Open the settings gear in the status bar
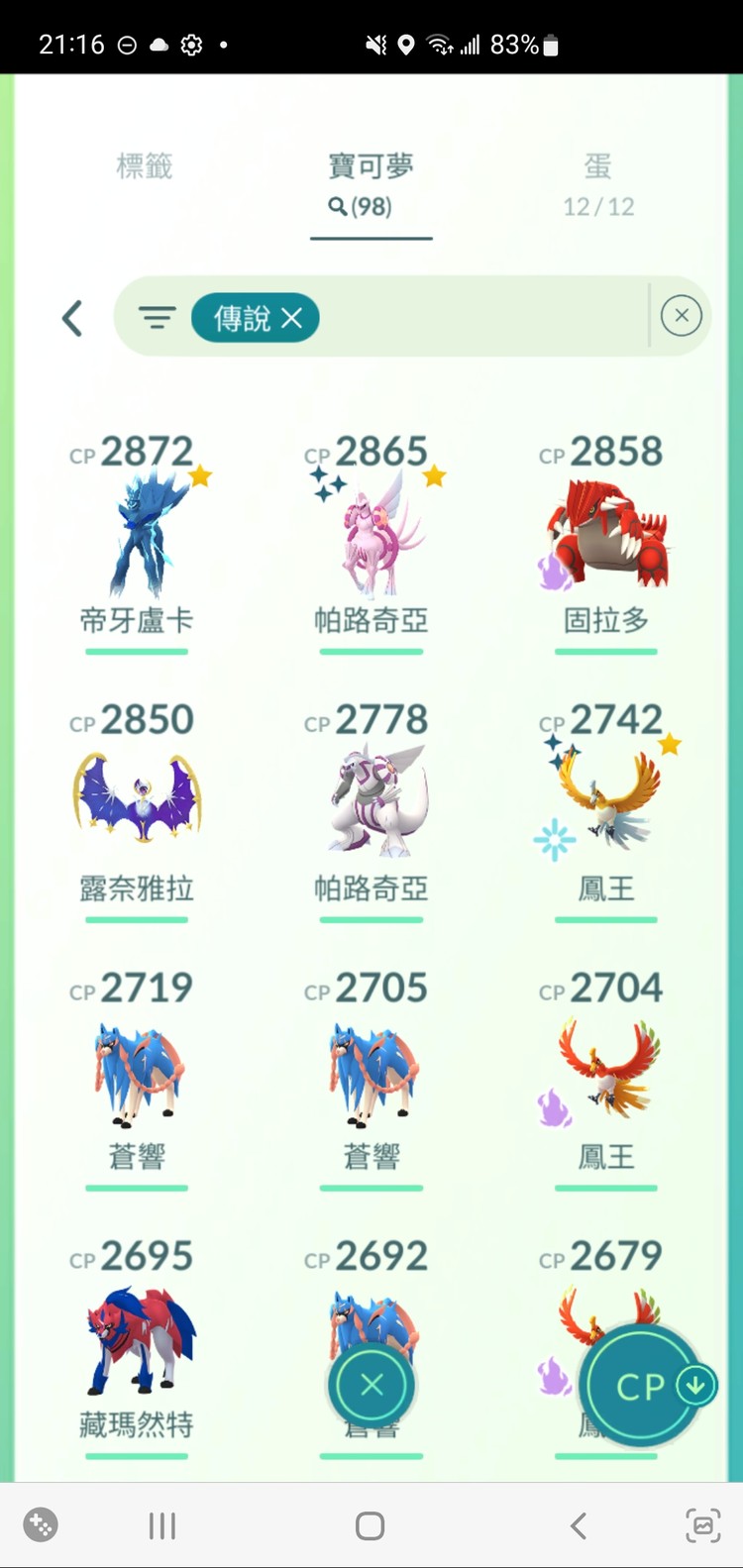 (191, 44)
